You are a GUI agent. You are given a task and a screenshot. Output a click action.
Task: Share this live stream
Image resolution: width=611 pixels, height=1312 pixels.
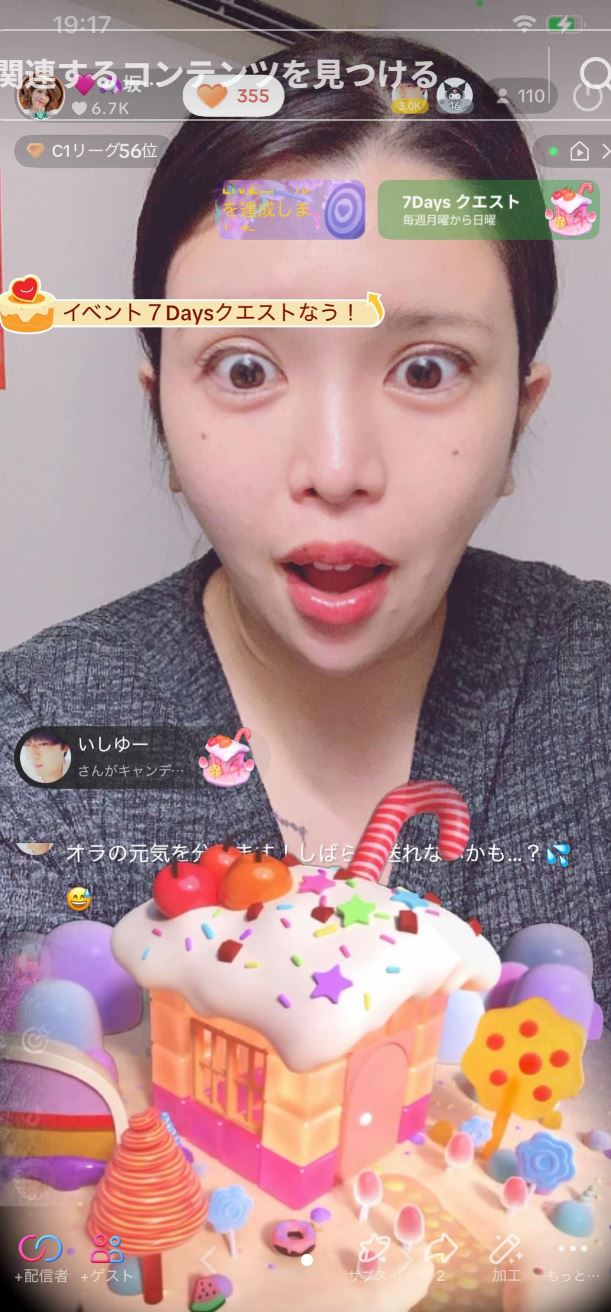[x=441, y=1255]
